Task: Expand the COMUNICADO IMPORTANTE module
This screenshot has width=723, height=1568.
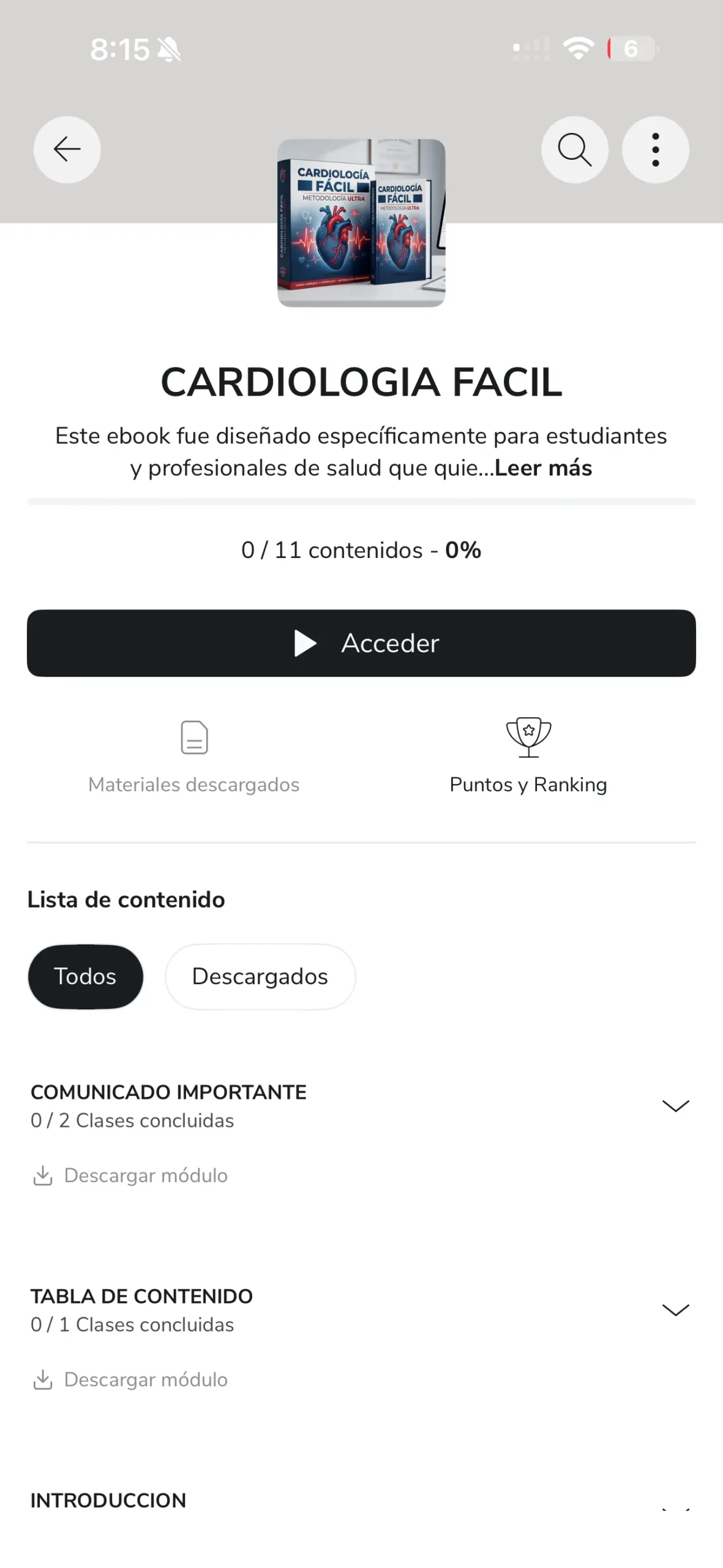Action: coord(675,1106)
